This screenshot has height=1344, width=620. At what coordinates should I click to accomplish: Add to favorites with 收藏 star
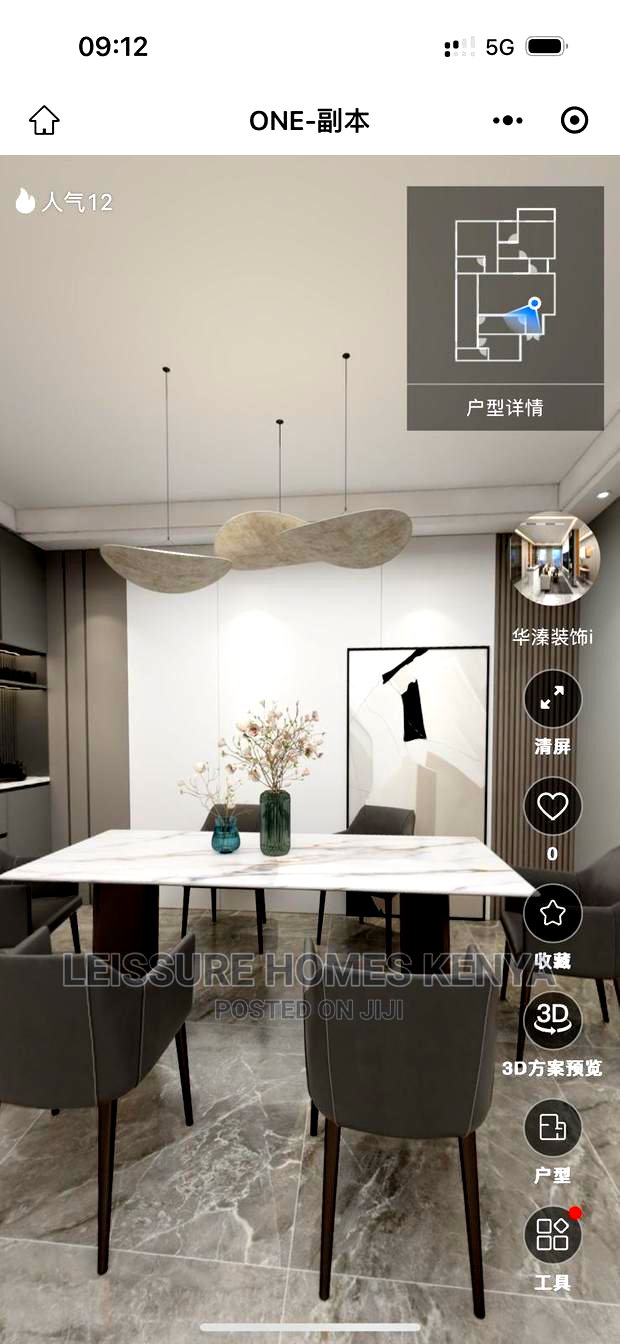click(x=552, y=913)
